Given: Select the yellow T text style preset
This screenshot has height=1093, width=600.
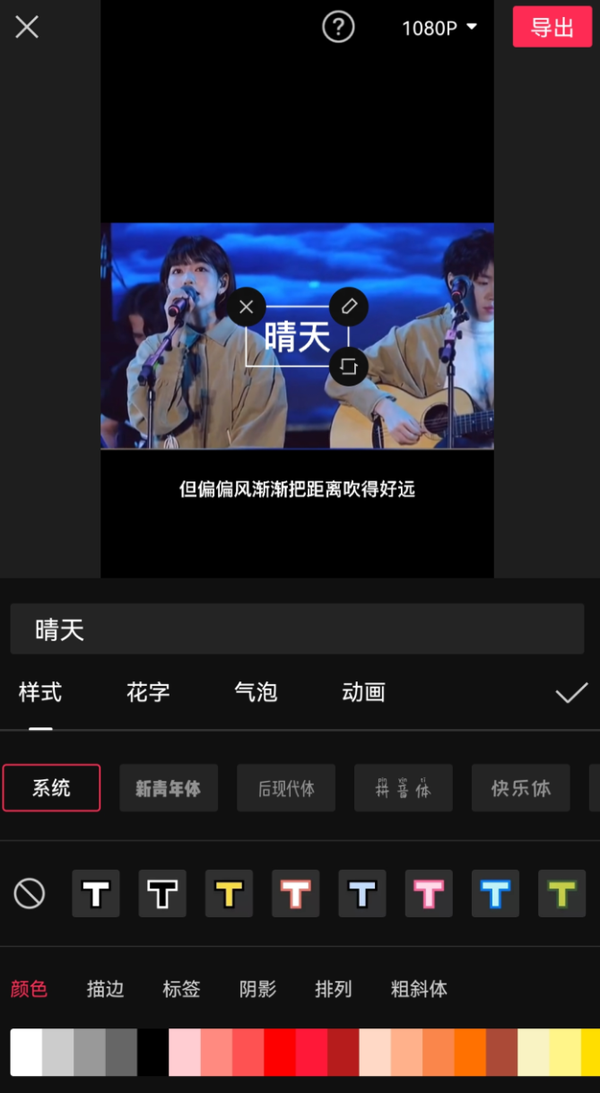Looking at the screenshot, I should click(x=229, y=893).
